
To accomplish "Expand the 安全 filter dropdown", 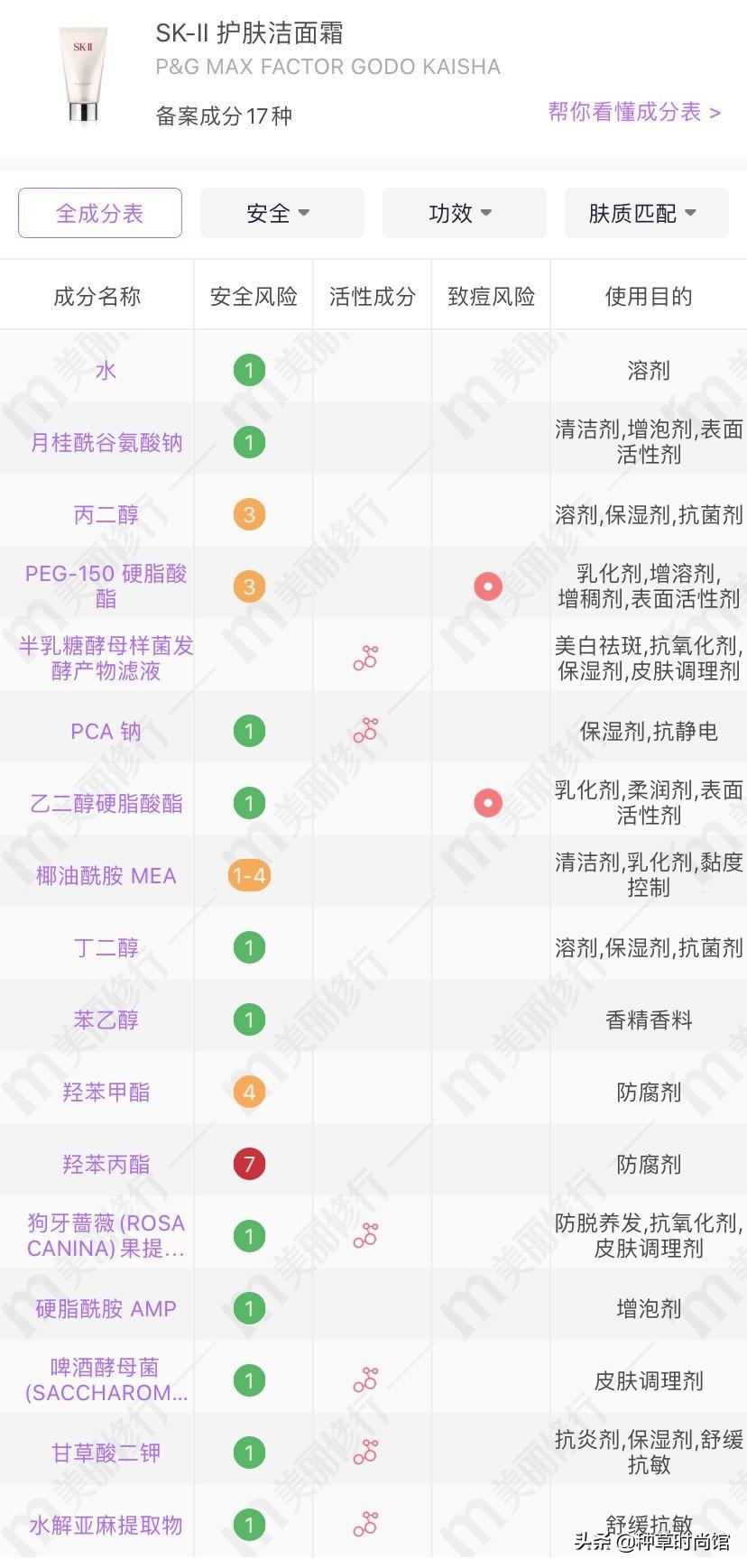I will coord(281,213).
